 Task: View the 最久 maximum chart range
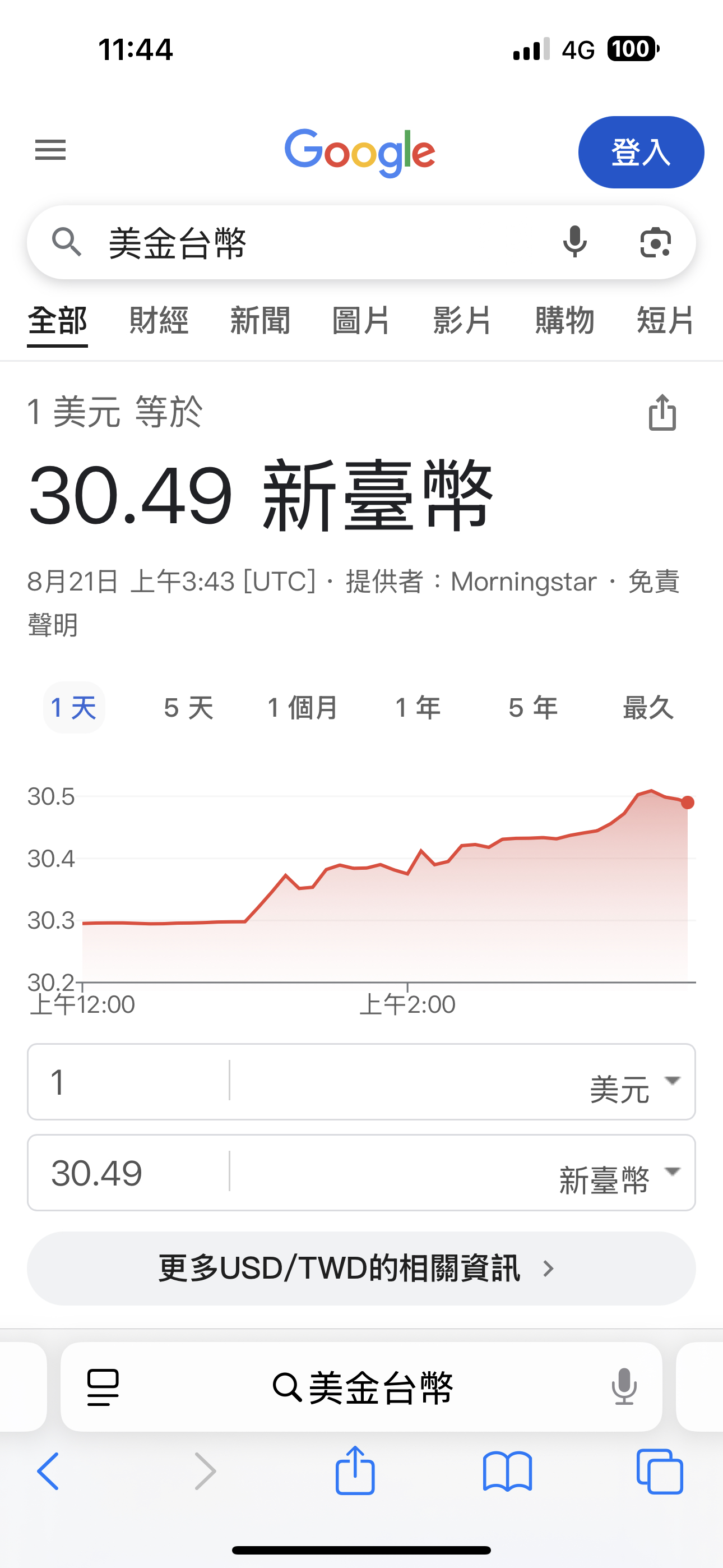coord(648,708)
